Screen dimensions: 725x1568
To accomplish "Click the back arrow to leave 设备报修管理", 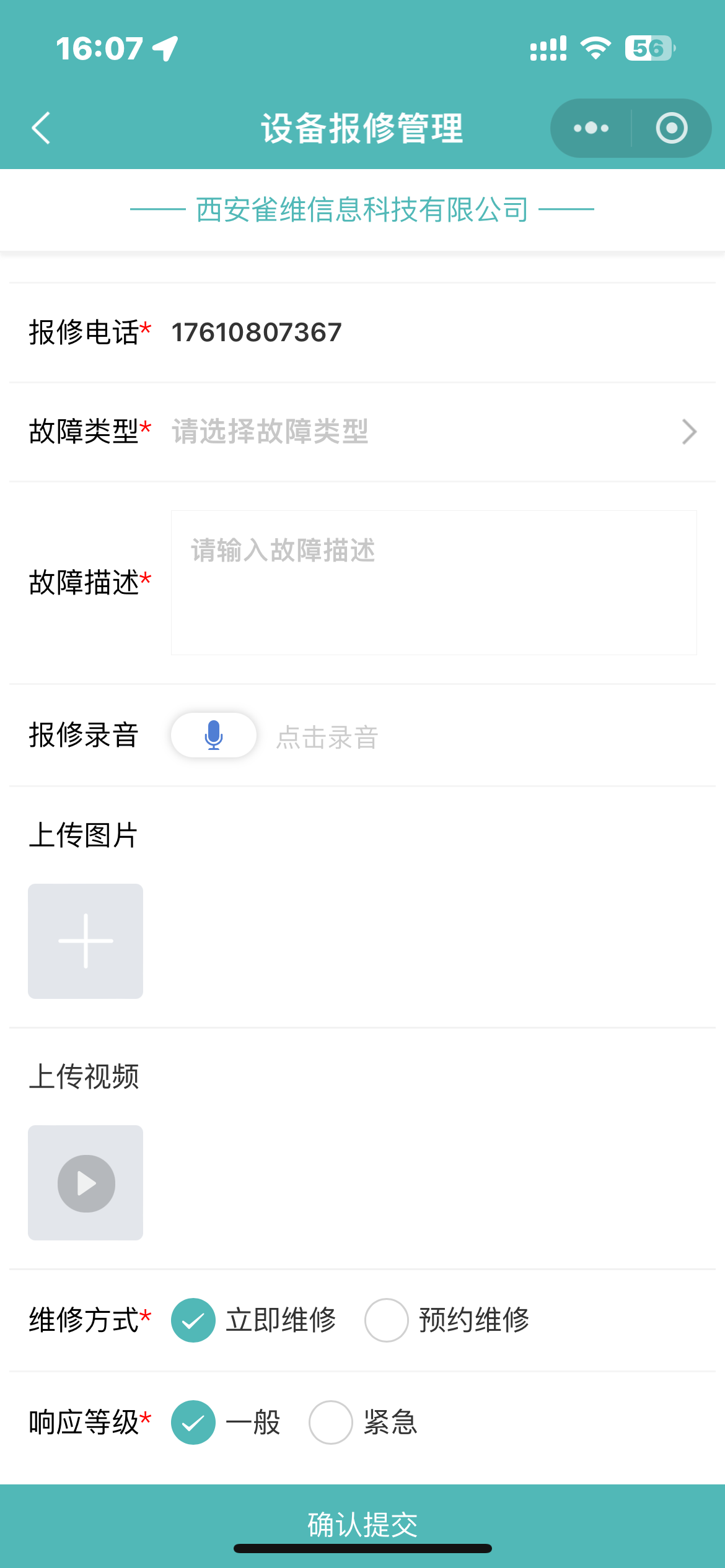I will pyautogui.click(x=40, y=128).
